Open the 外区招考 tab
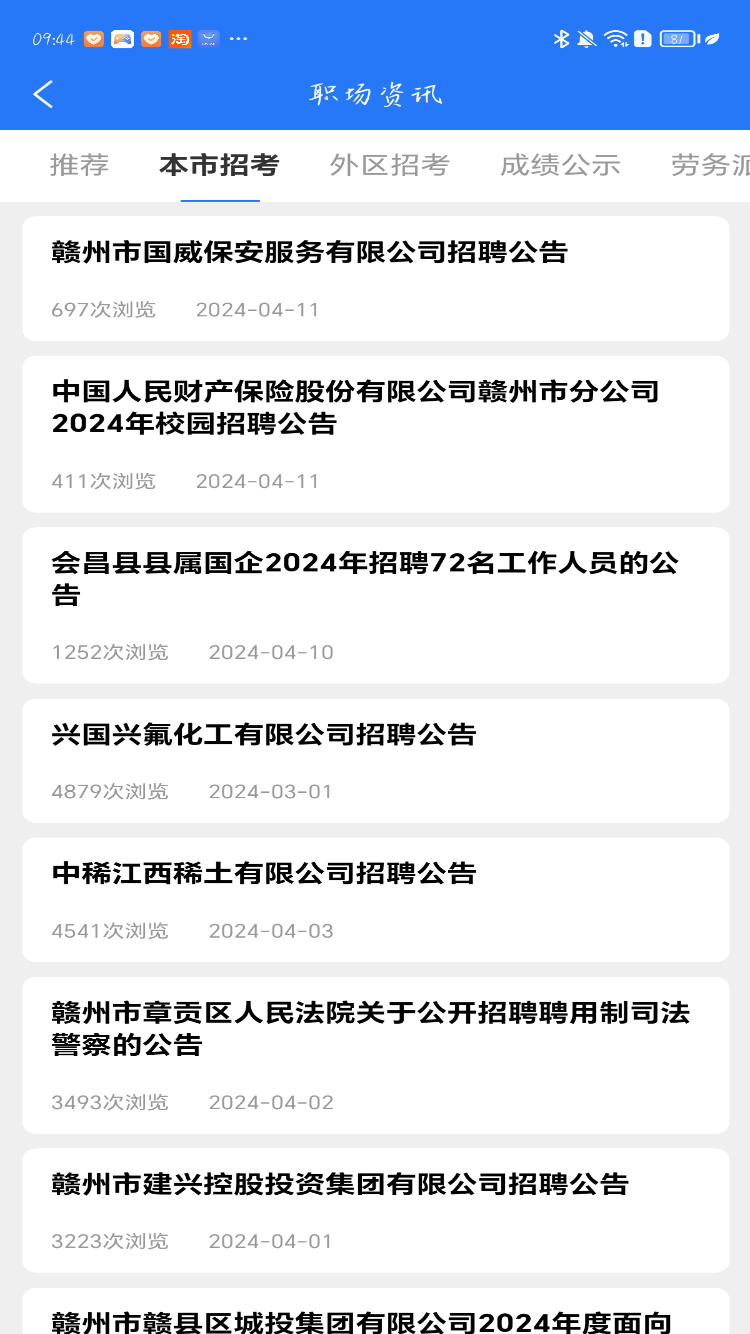The height and width of the screenshot is (1334, 750). (x=390, y=166)
